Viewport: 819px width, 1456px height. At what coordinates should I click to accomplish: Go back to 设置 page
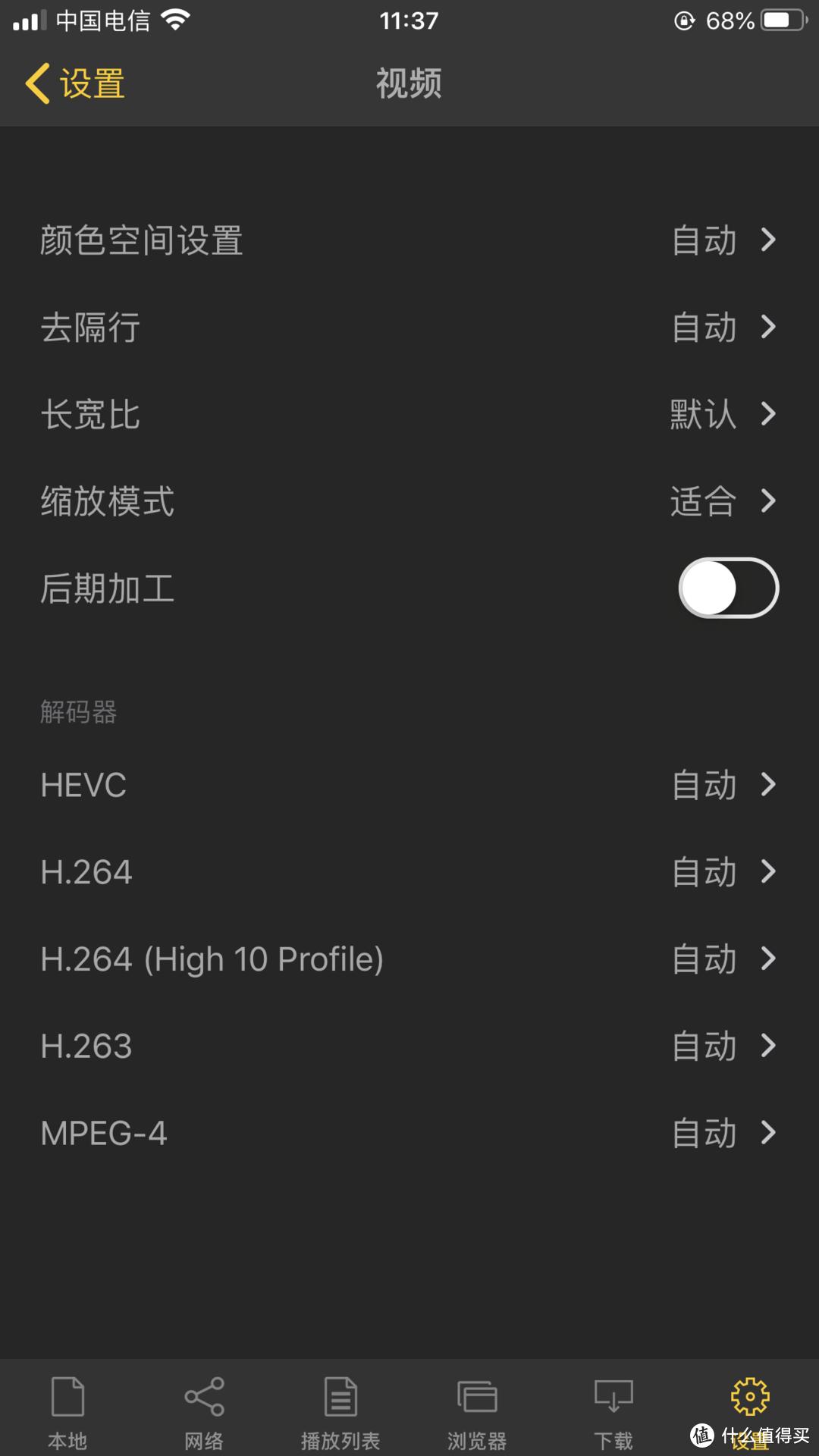[76, 83]
